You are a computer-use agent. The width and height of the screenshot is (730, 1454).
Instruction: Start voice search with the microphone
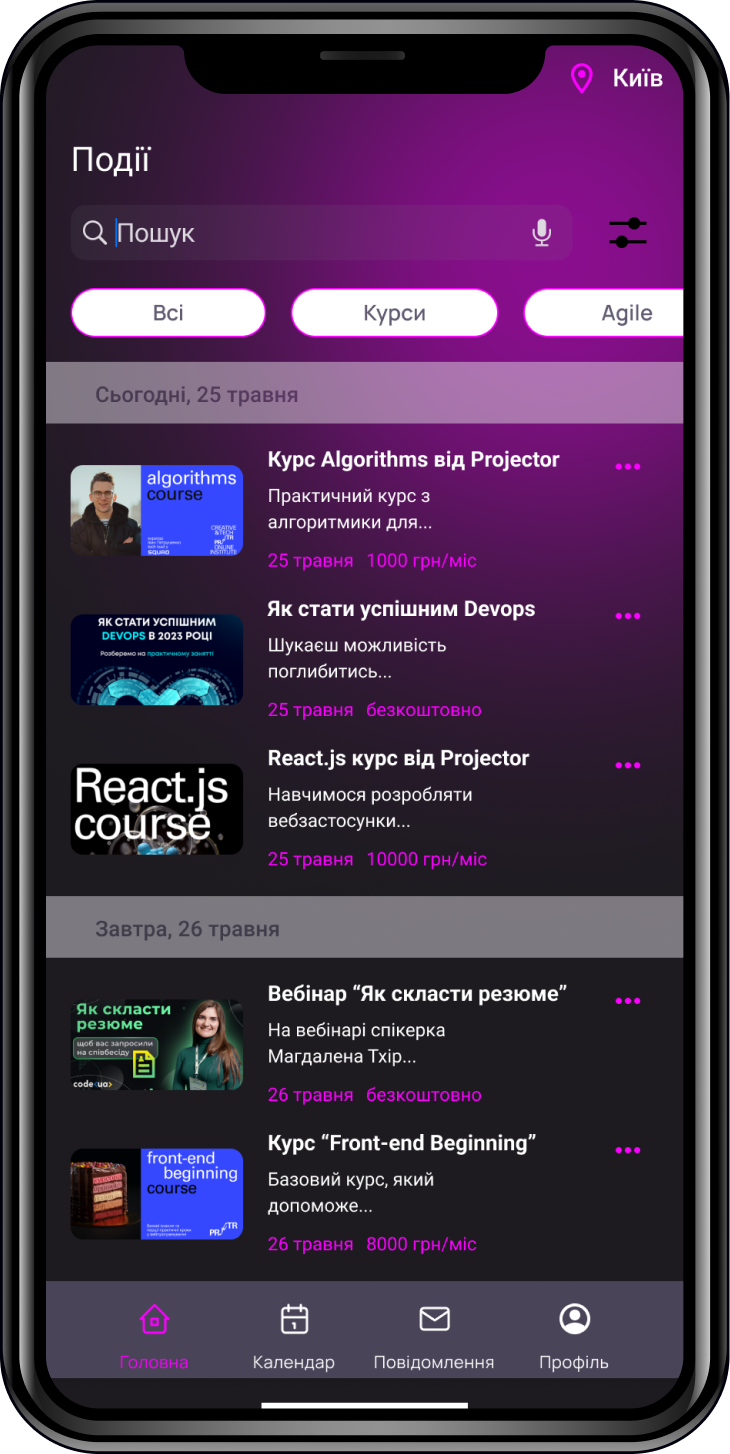[x=541, y=233]
